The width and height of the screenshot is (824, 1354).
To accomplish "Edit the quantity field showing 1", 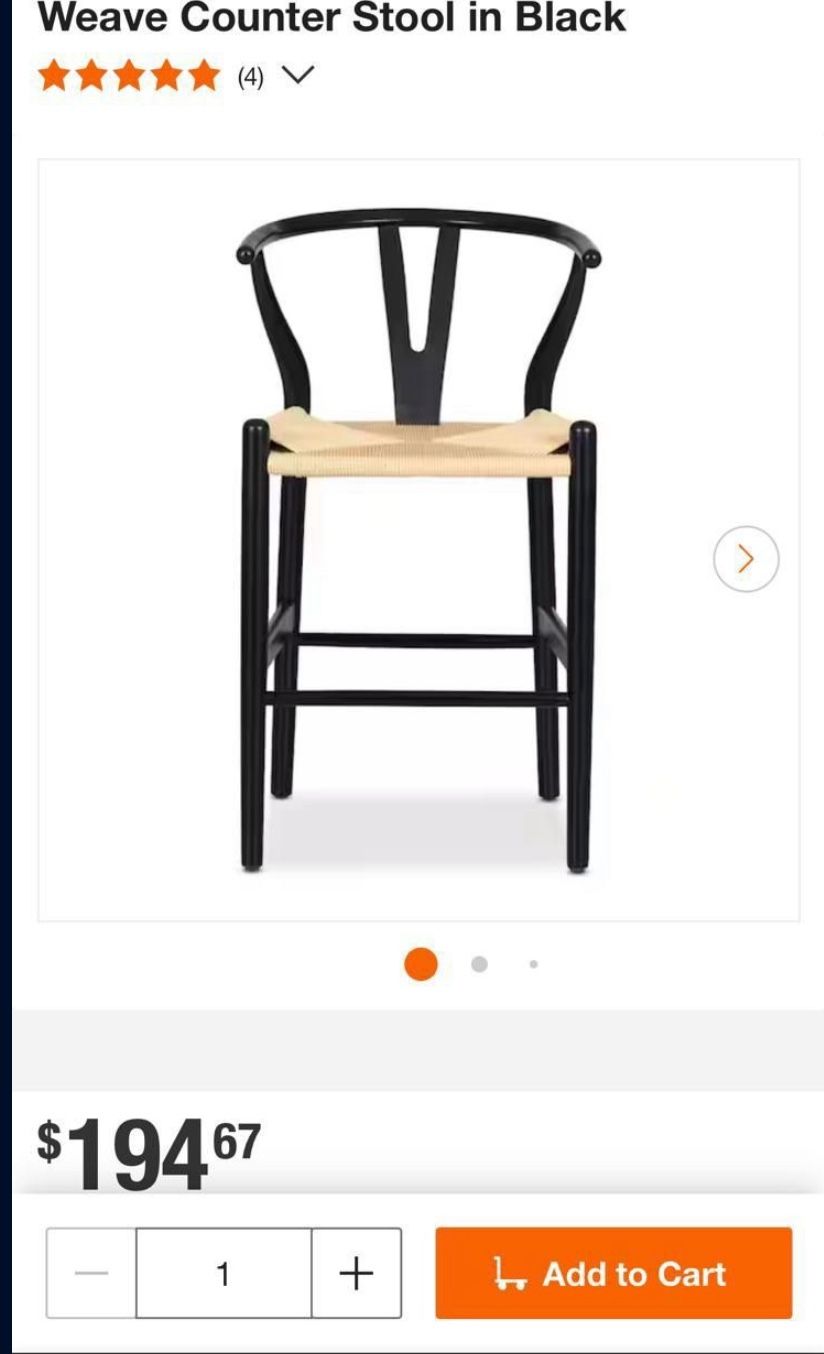I will (224, 1273).
